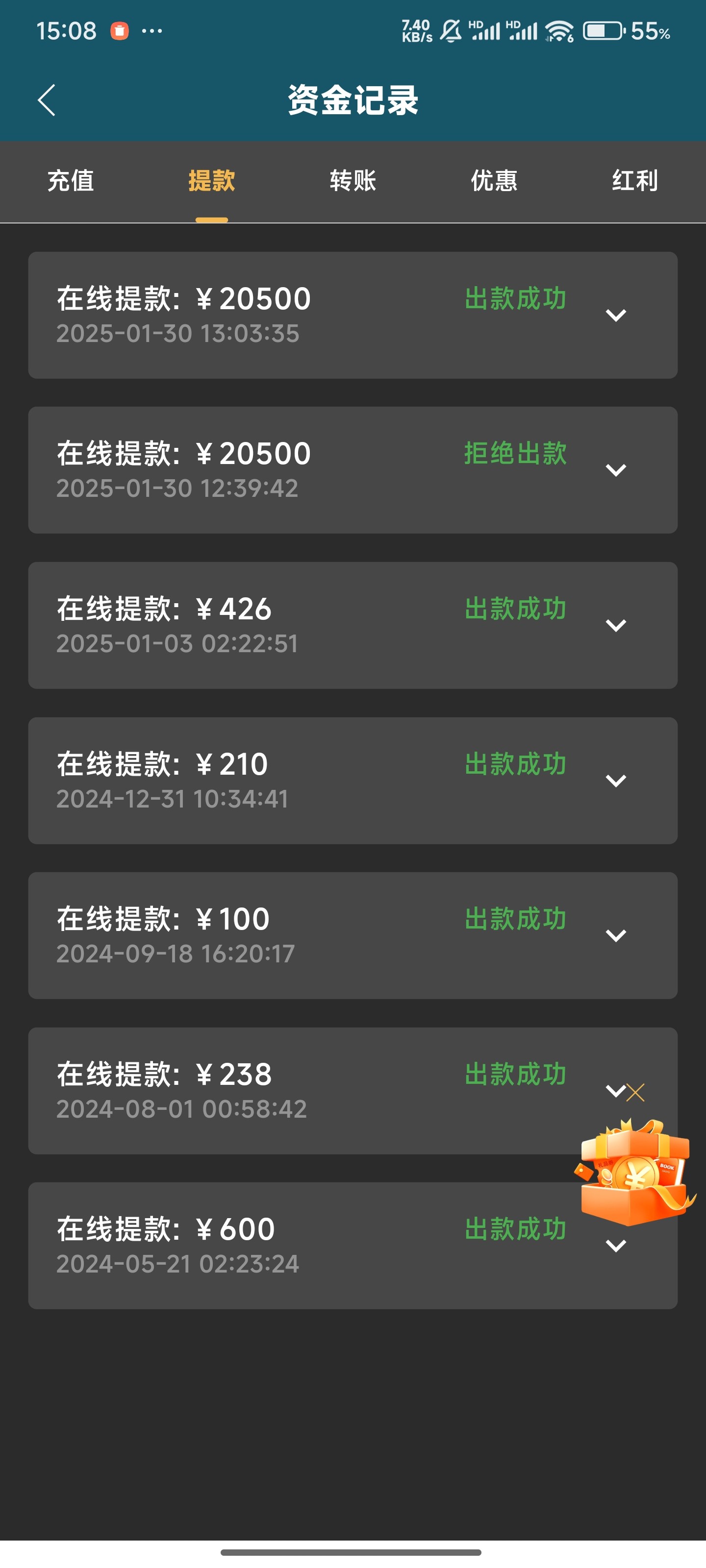Image resolution: width=706 pixels, height=1568 pixels.
Task: Expand the ¥100 withdrawal record
Action: click(616, 935)
